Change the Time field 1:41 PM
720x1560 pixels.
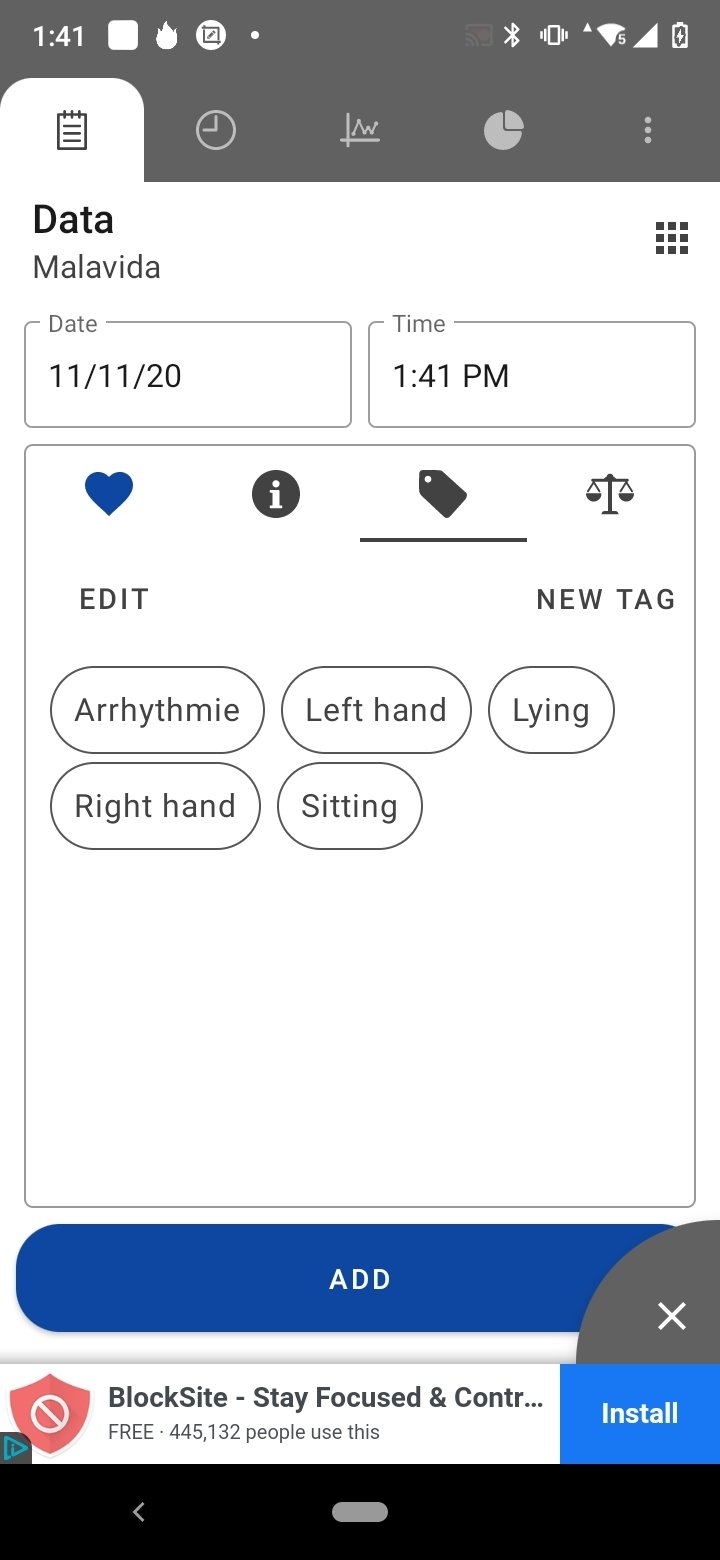point(532,374)
